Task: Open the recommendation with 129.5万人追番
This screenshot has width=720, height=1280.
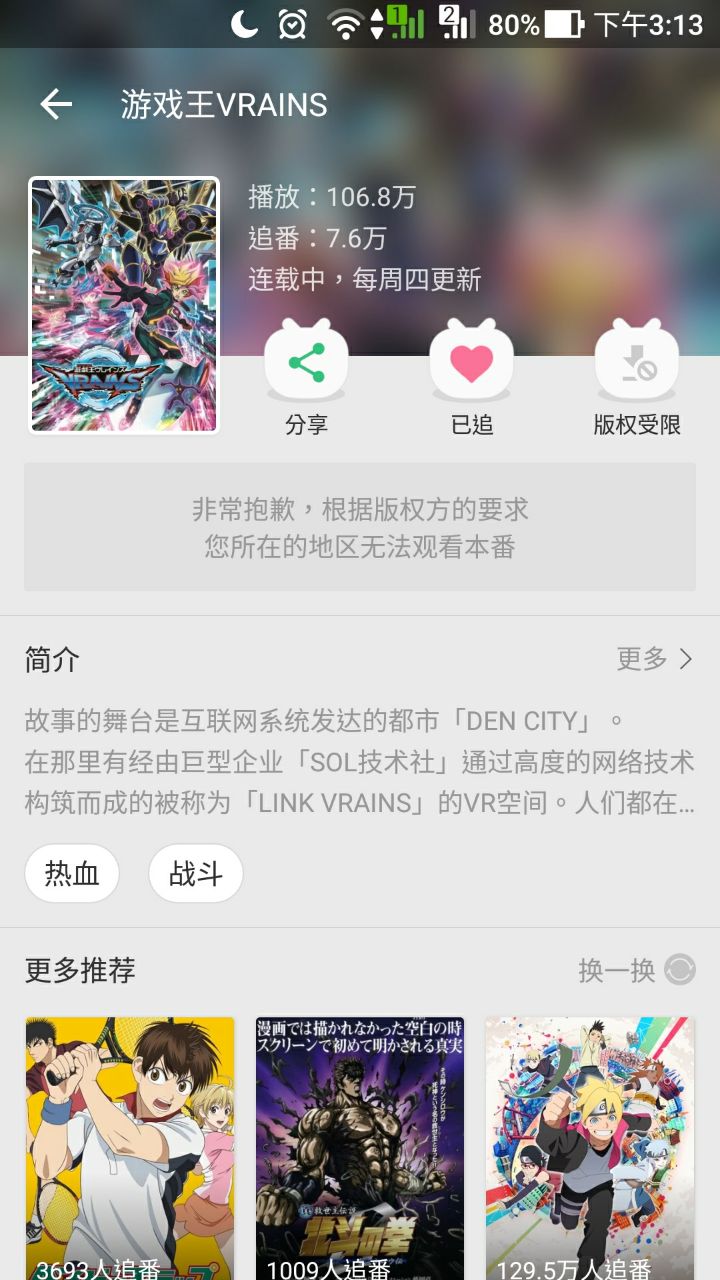Action: (x=590, y=1148)
